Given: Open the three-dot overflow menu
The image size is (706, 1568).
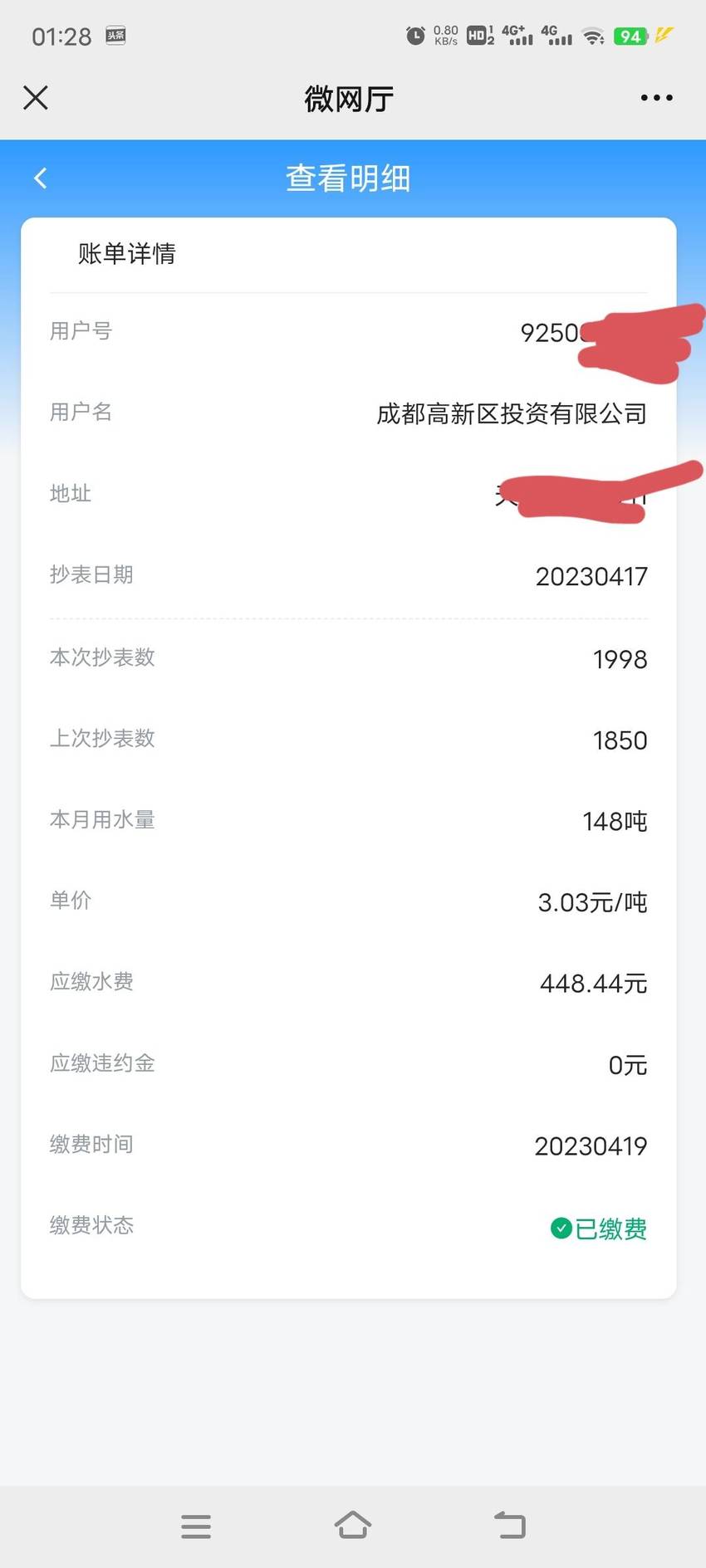Looking at the screenshot, I should coord(656,98).
